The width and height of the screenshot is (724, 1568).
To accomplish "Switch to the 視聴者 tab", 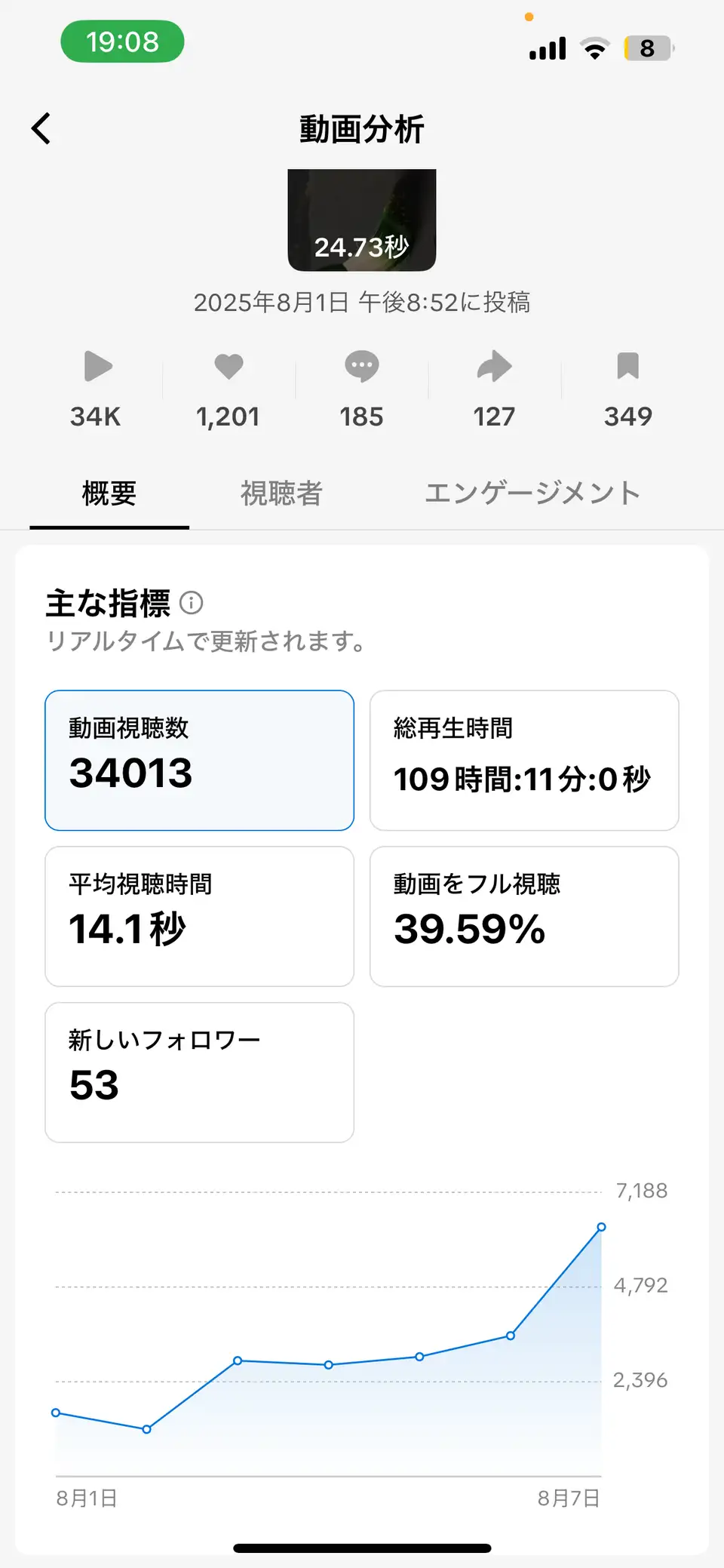I will pos(281,493).
